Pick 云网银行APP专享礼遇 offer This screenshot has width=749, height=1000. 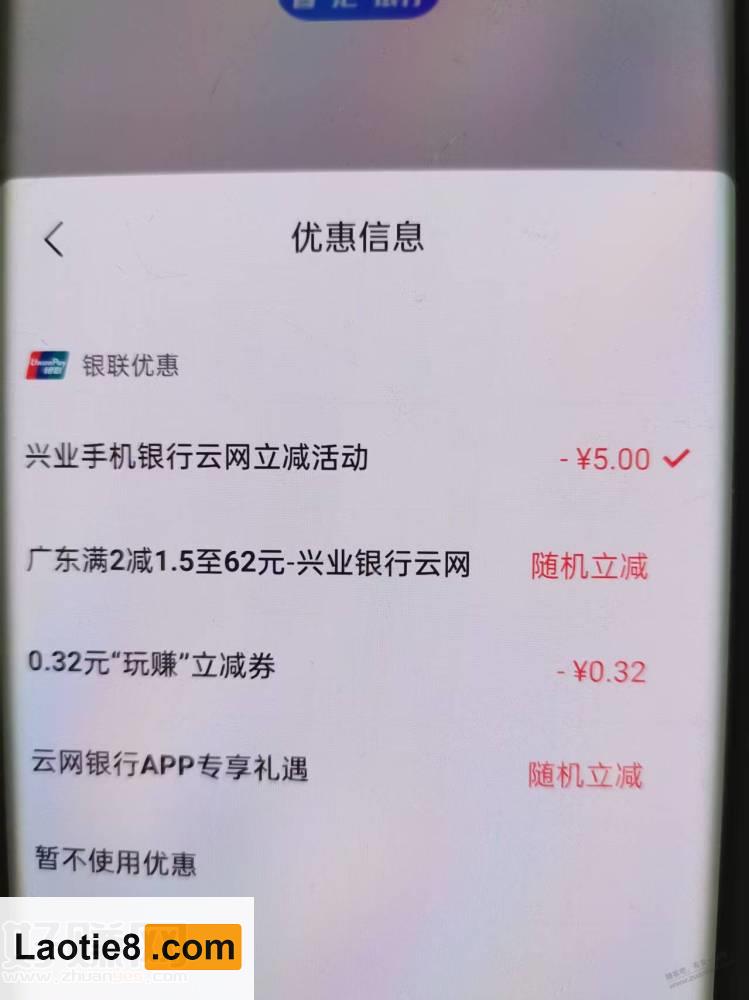pyautogui.click(x=170, y=767)
